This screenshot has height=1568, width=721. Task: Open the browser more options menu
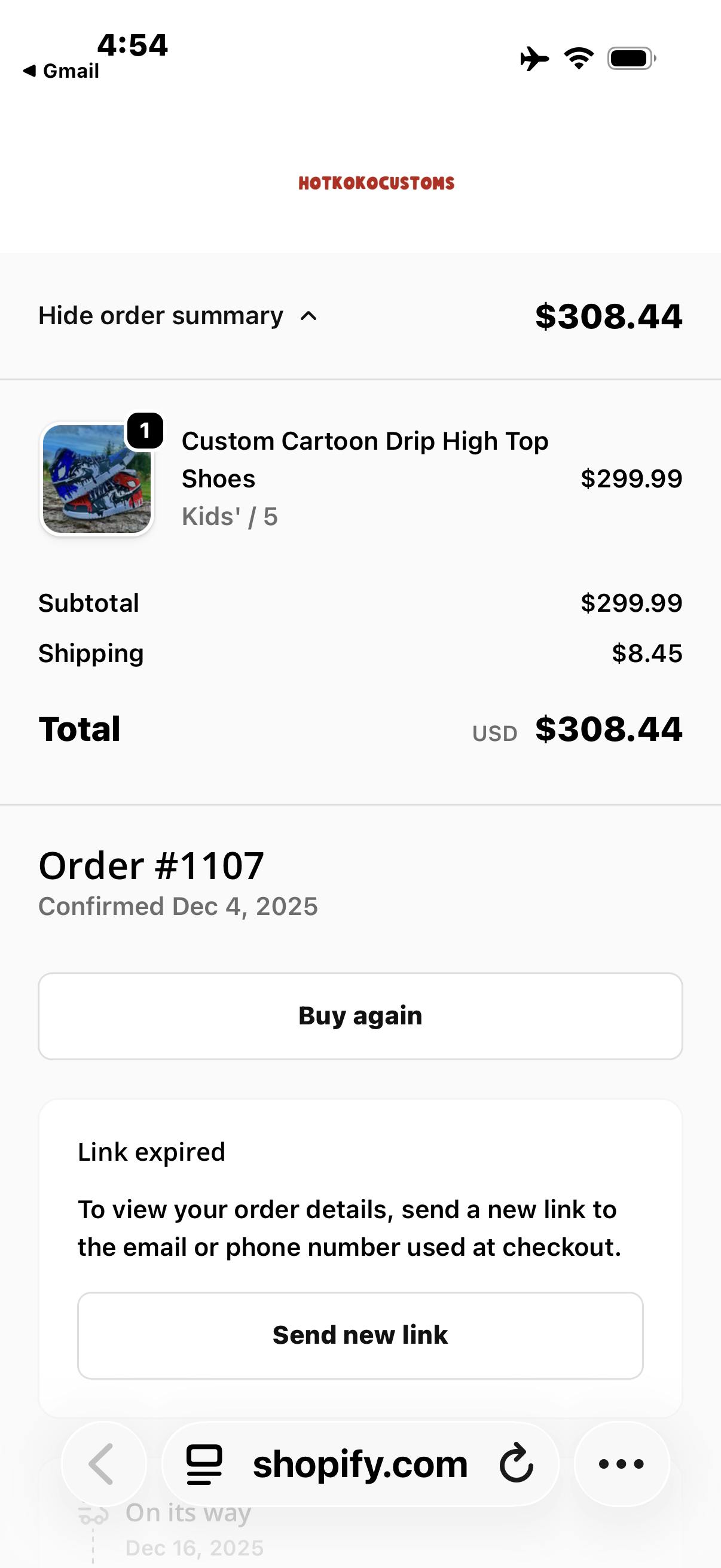(621, 1464)
